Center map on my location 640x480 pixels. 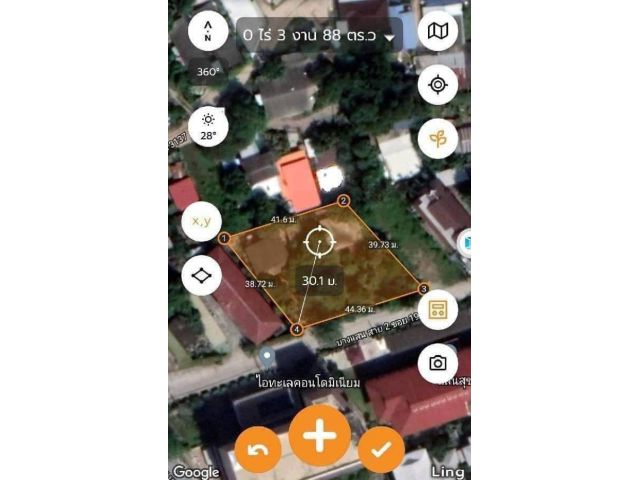[x=438, y=85]
